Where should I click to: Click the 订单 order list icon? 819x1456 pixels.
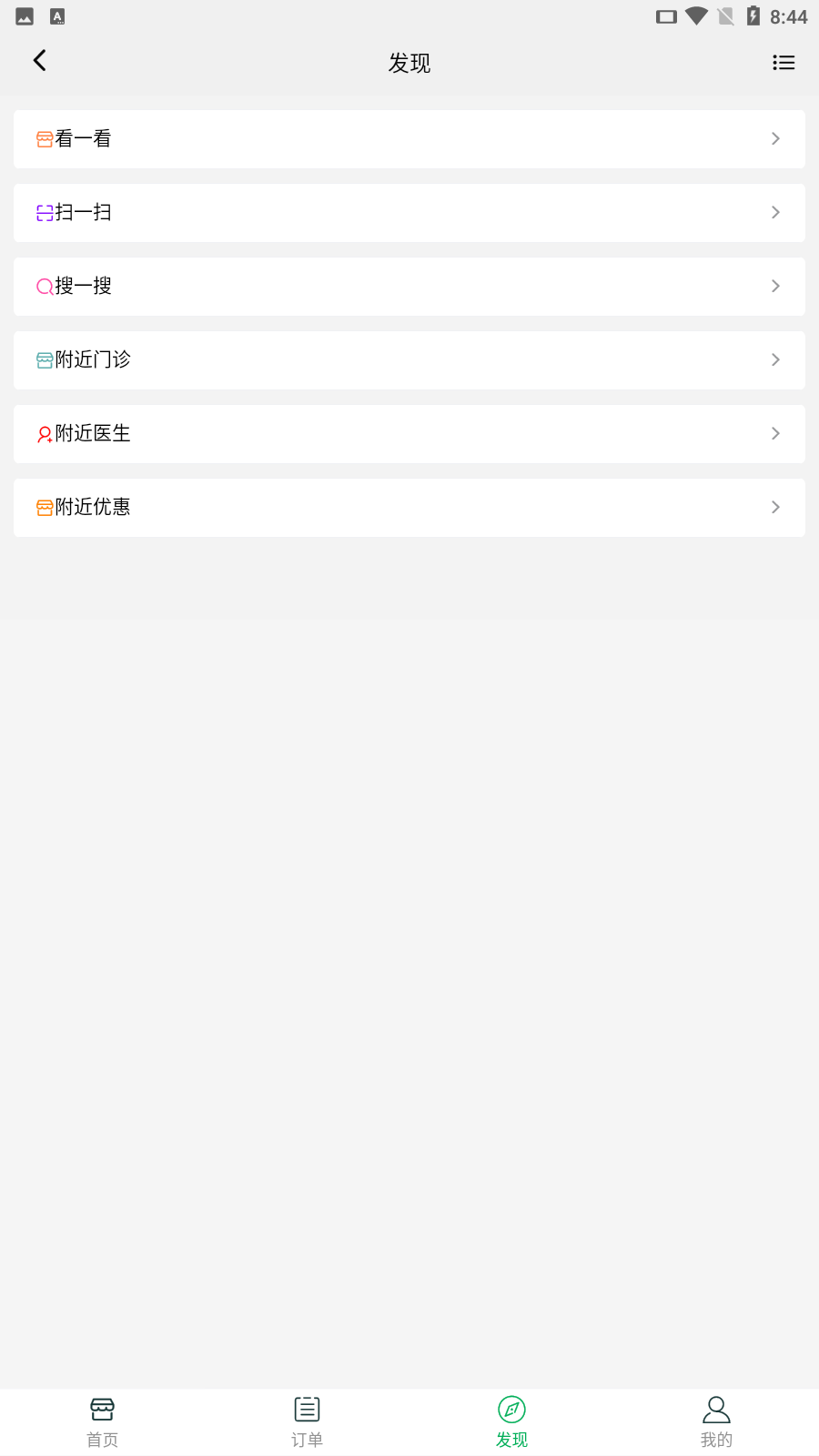[x=306, y=1408]
